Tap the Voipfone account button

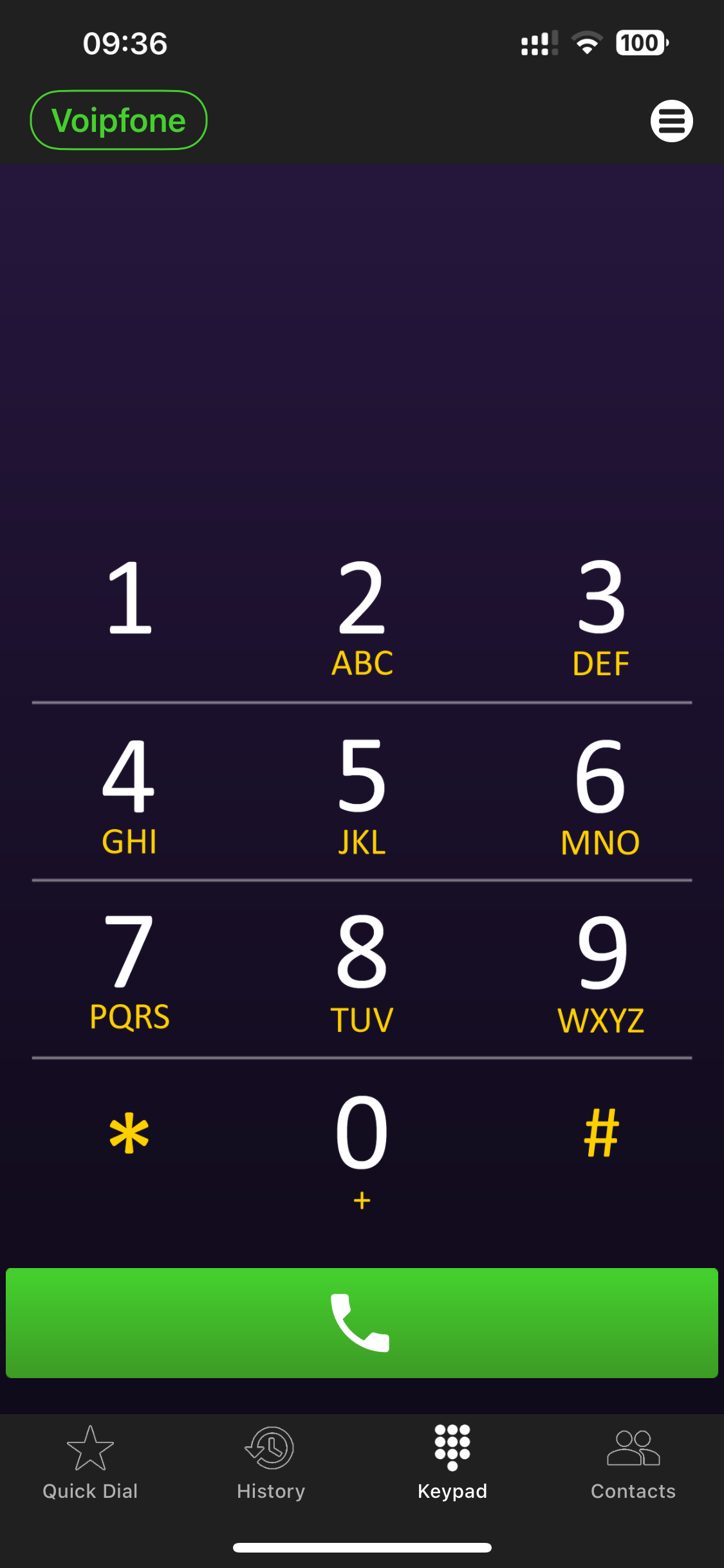click(x=118, y=120)
